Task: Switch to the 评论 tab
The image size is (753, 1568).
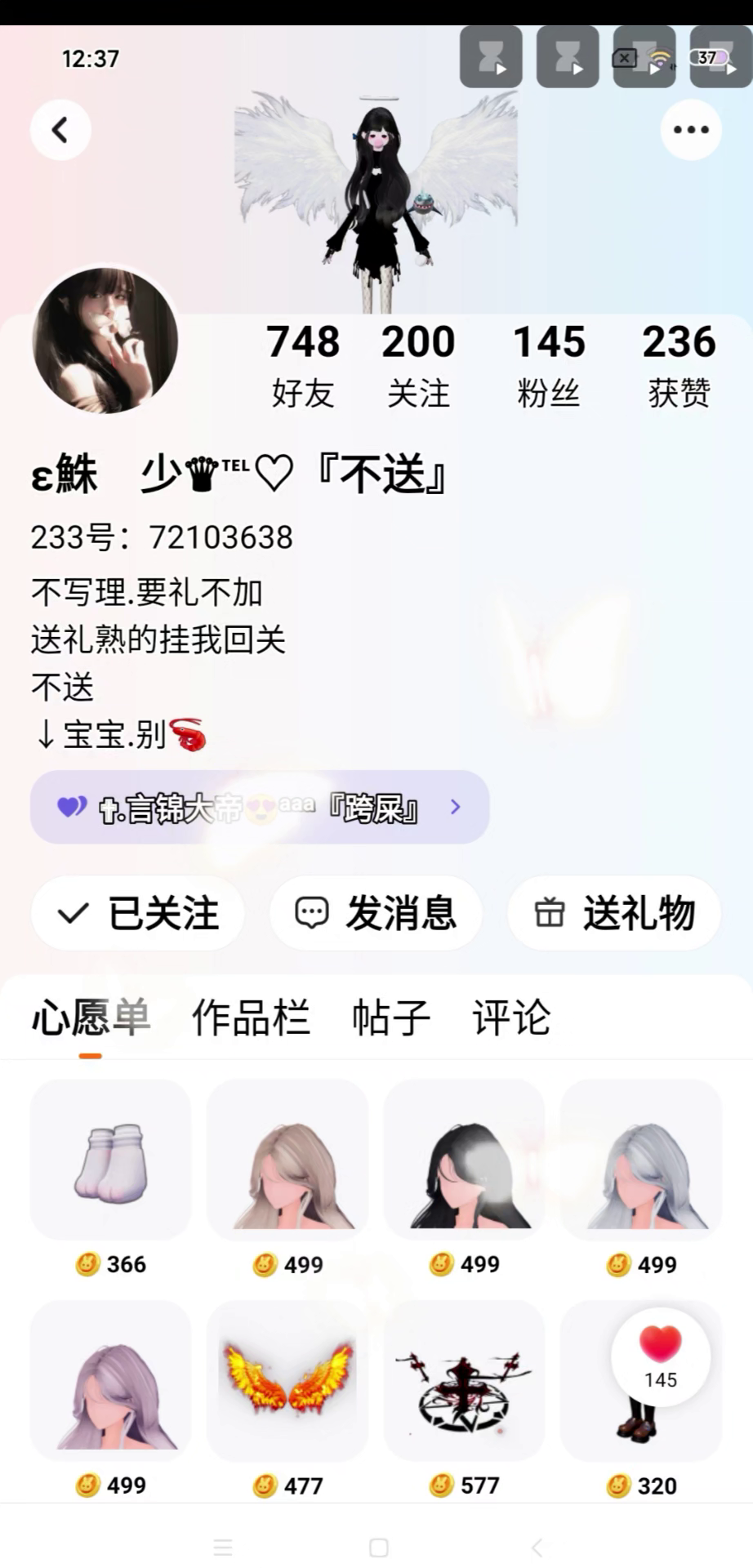Action: [511, 1018]
